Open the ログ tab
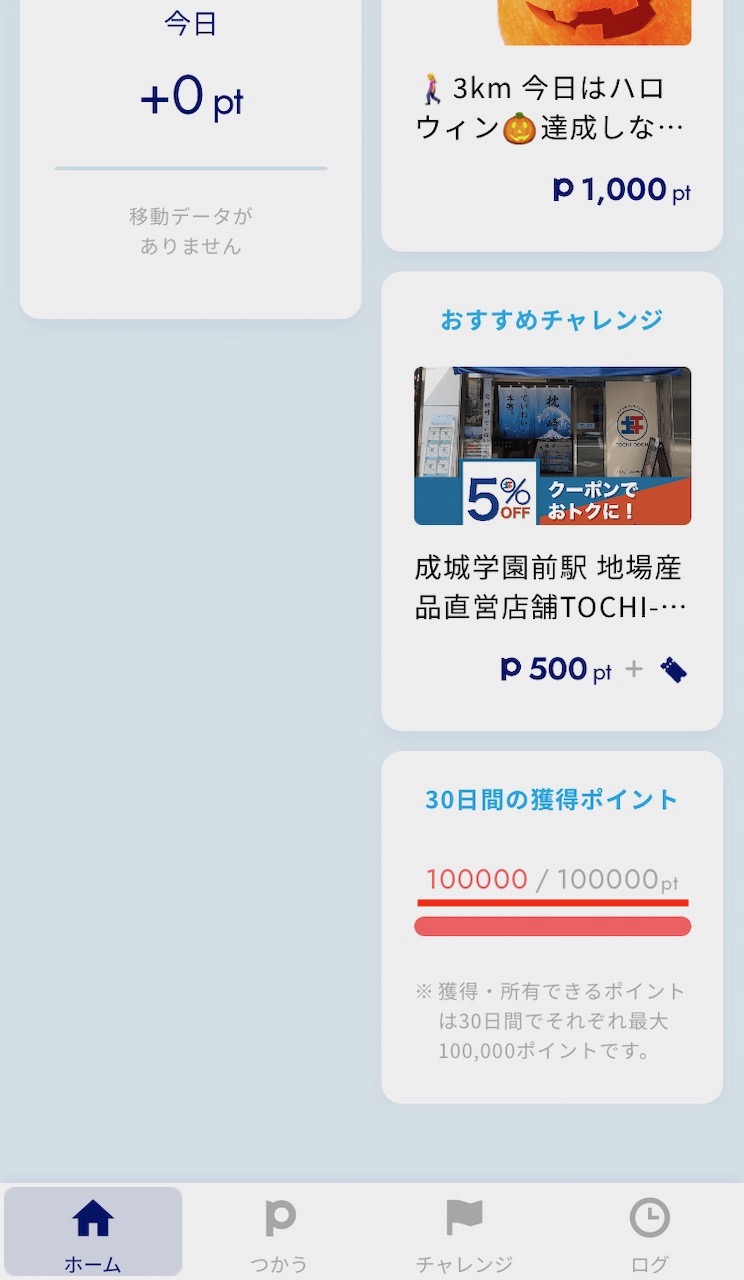This screenshot has height=1280, width=744. coord(649,1232)
